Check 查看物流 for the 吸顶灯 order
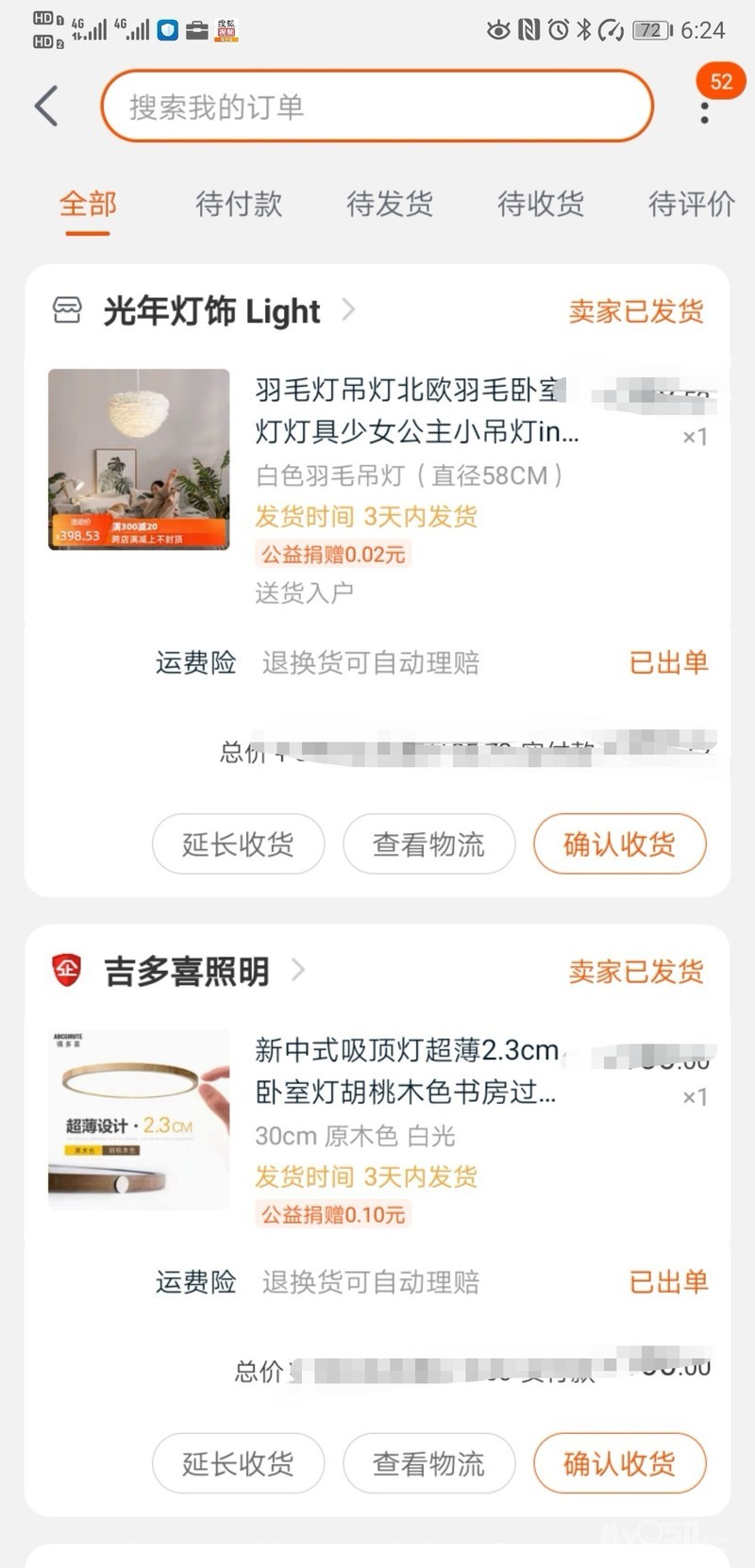Screen dimensions: 755x1568 [x=428, y=1463]
